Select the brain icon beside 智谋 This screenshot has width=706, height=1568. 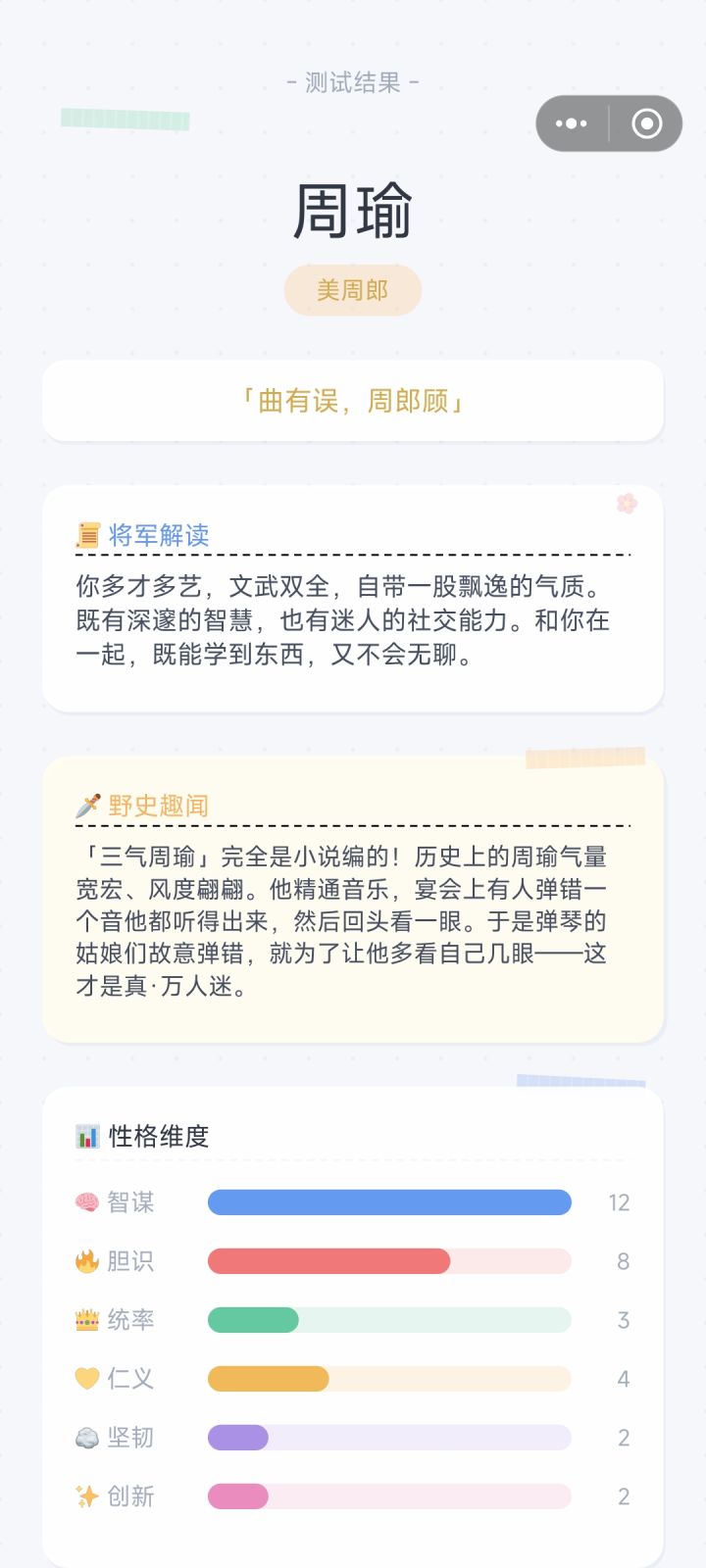coord(88,1201)
